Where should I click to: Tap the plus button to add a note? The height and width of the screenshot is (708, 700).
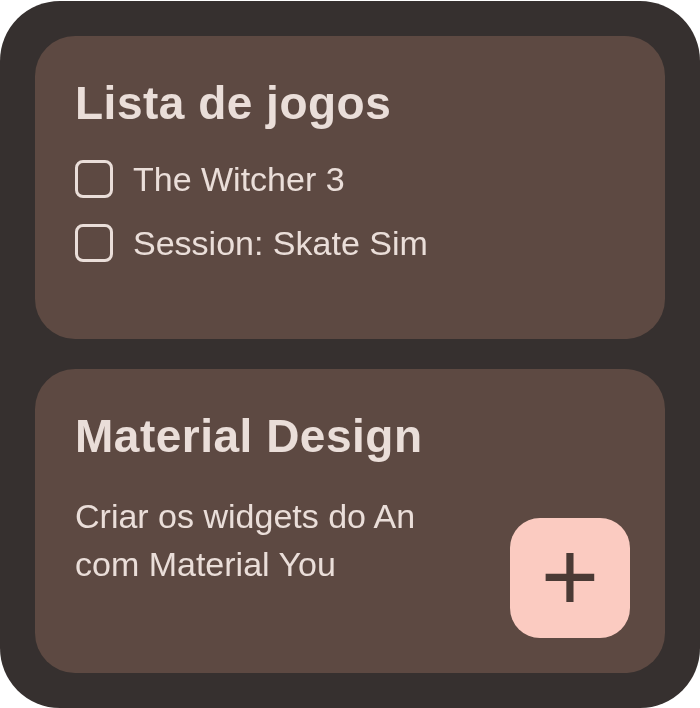point(570,578)
